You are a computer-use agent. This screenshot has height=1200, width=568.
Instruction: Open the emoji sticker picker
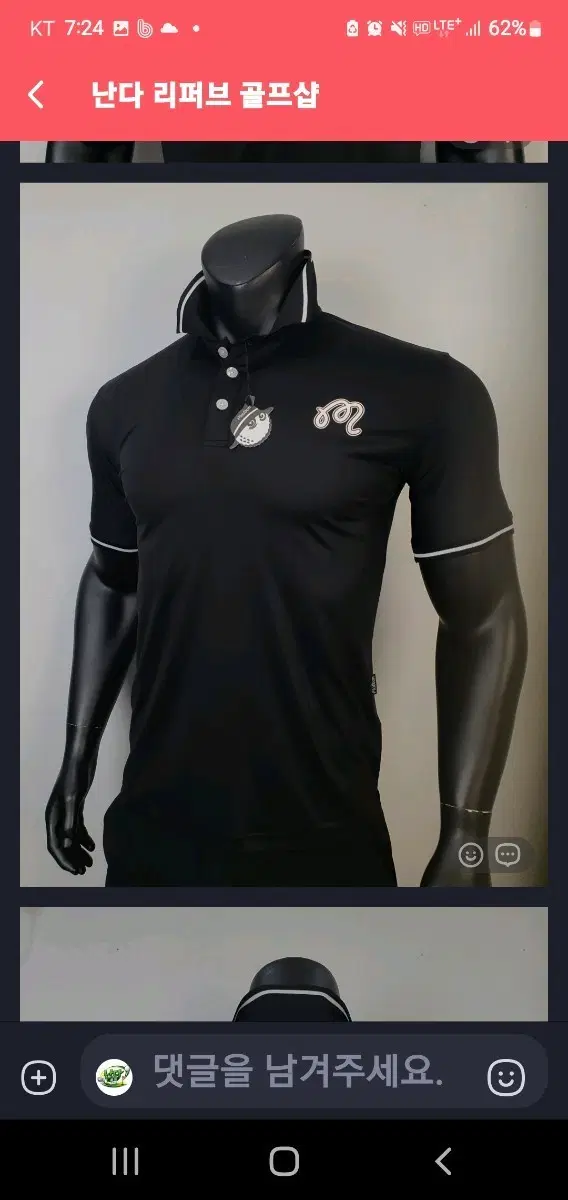[506, 1077]
